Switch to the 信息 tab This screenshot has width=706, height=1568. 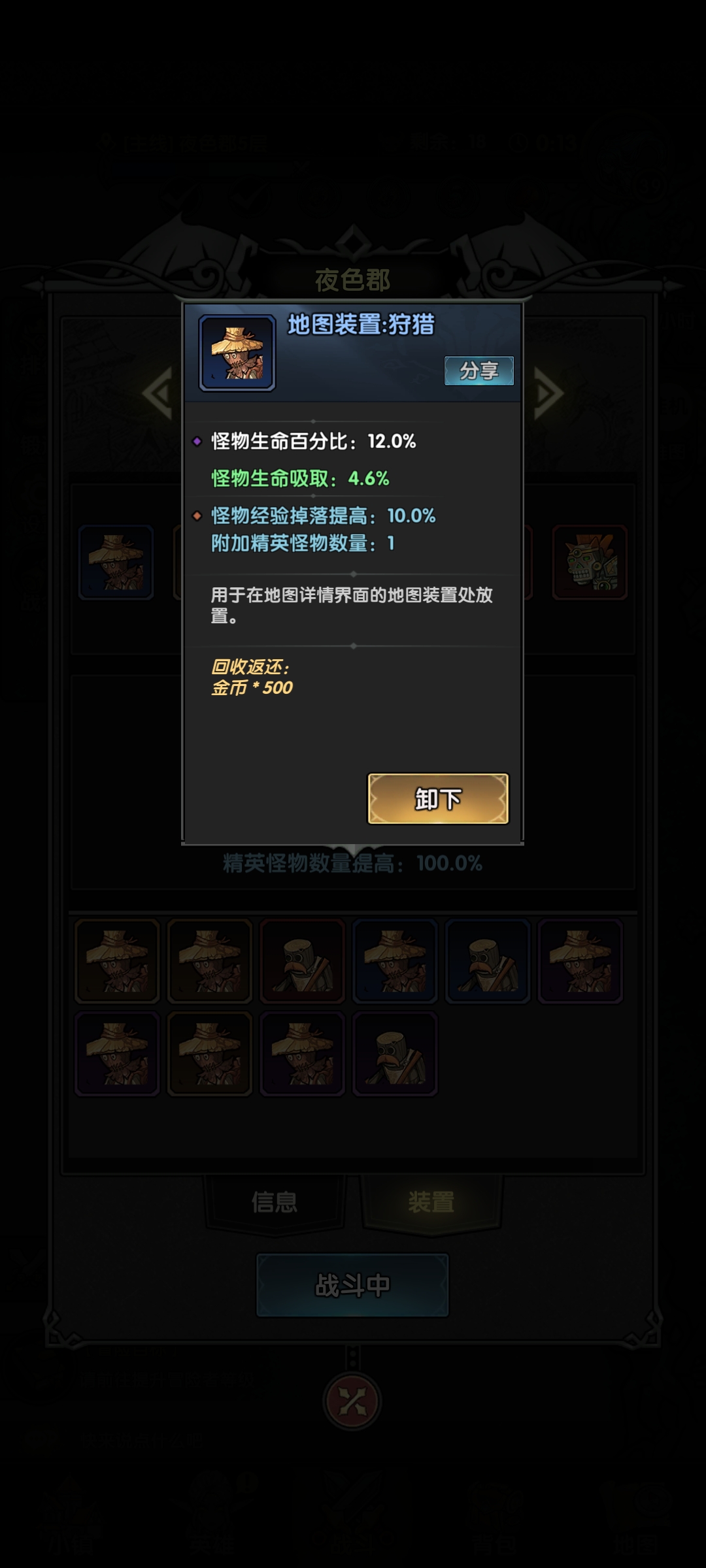click(275, 1202)
